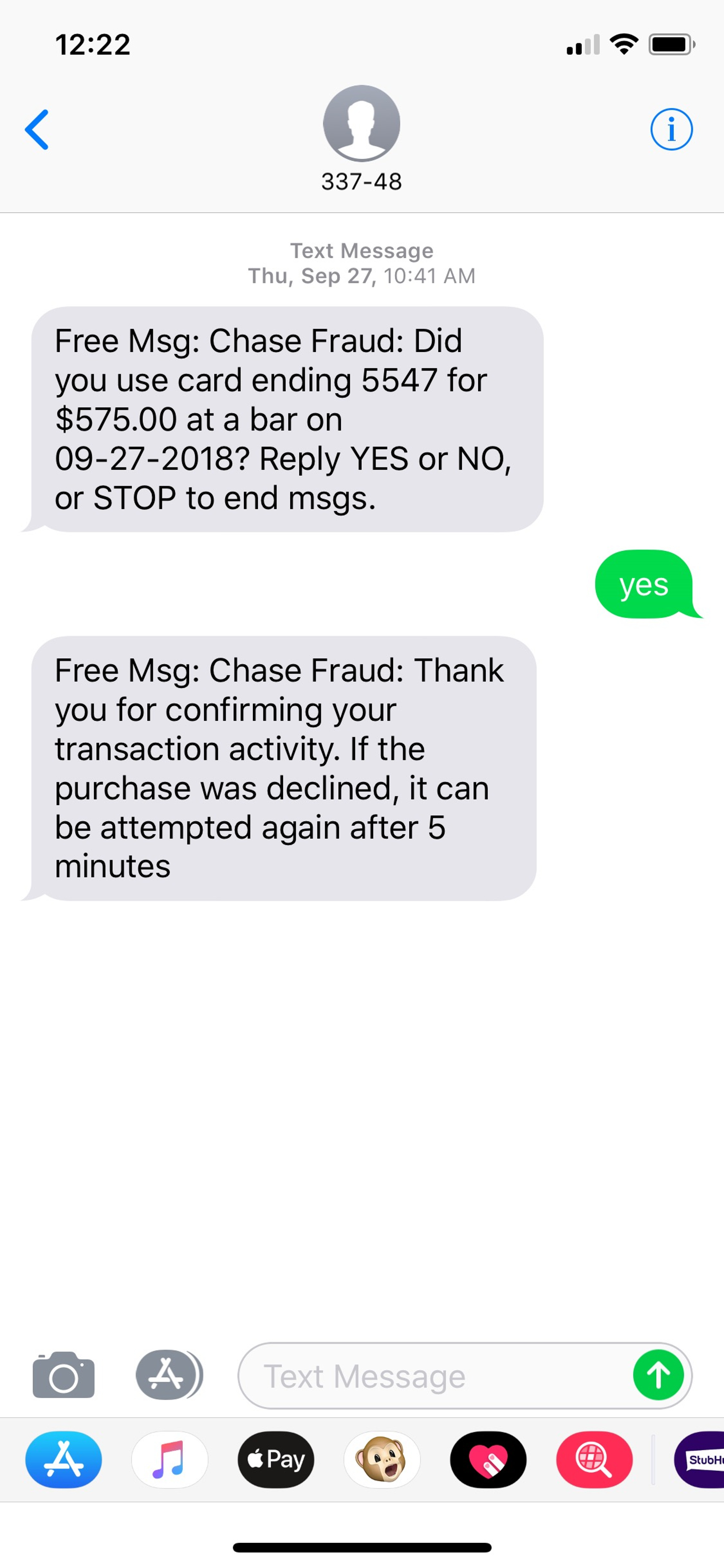Image resolution: width=724 pixels, height=1568 pixels.
Task: Open the 337-48 contact avatar
Action: (x=361, y=124)
